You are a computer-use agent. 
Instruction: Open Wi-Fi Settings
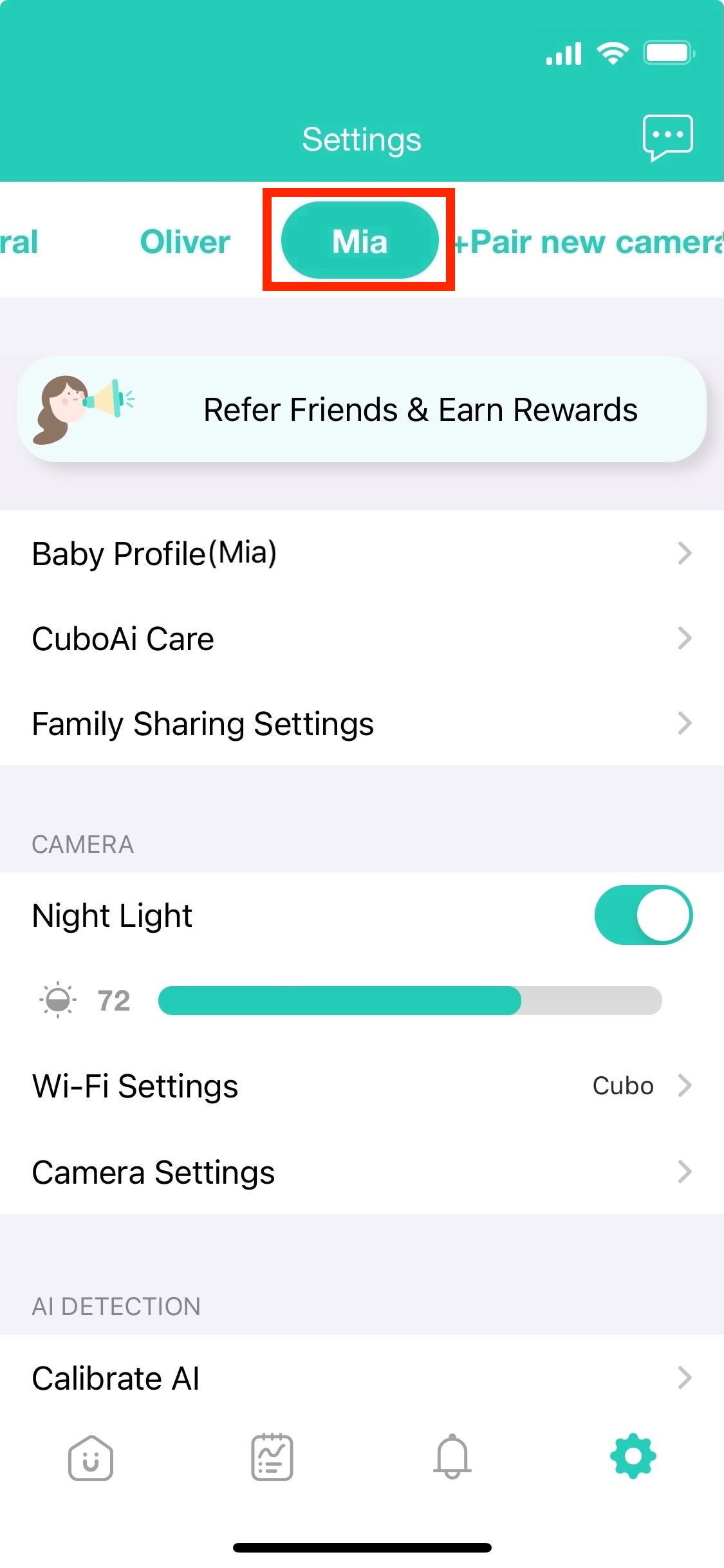(x=362, y=1086)
